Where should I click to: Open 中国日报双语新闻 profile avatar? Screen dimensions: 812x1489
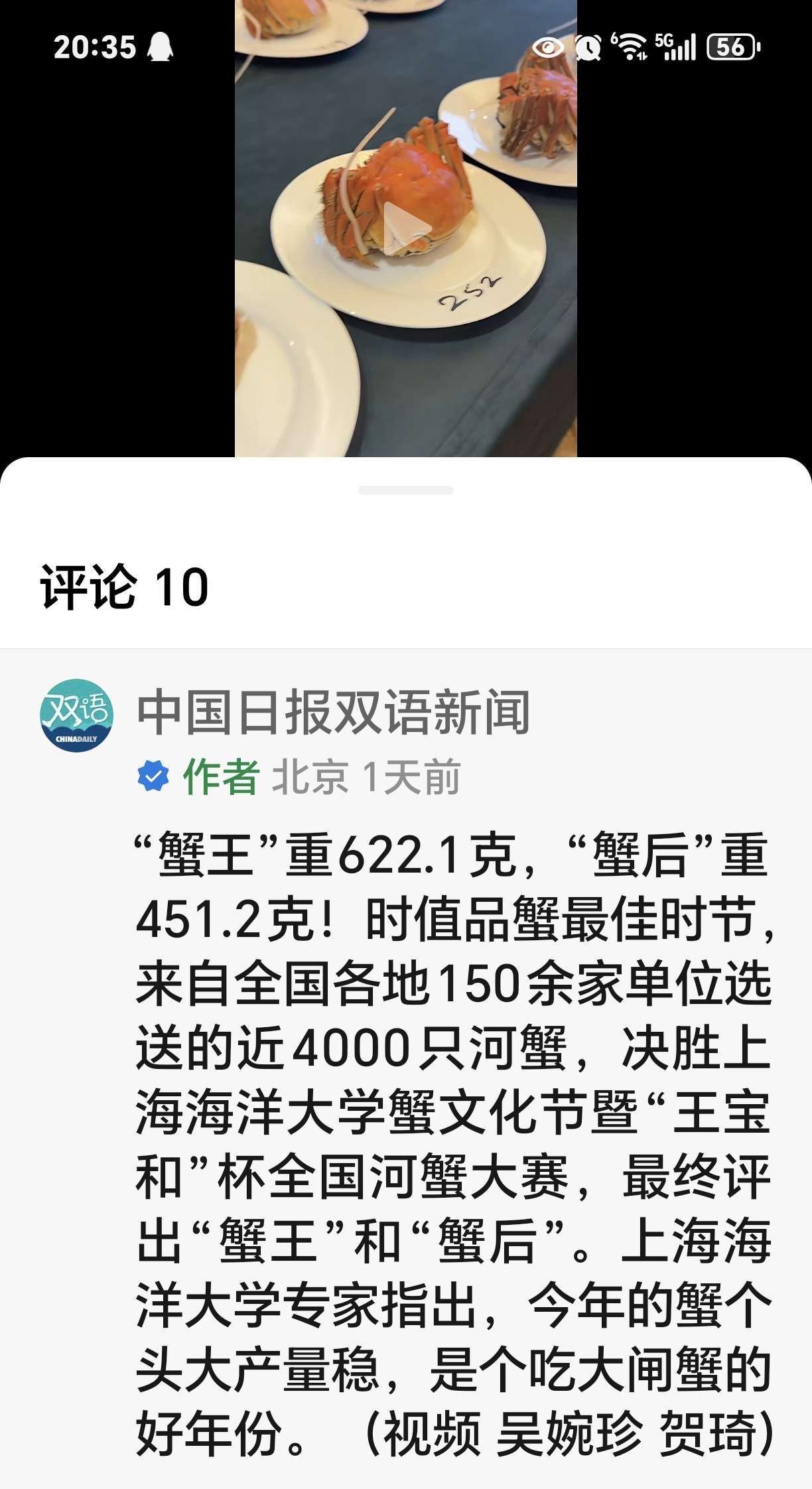77,715
